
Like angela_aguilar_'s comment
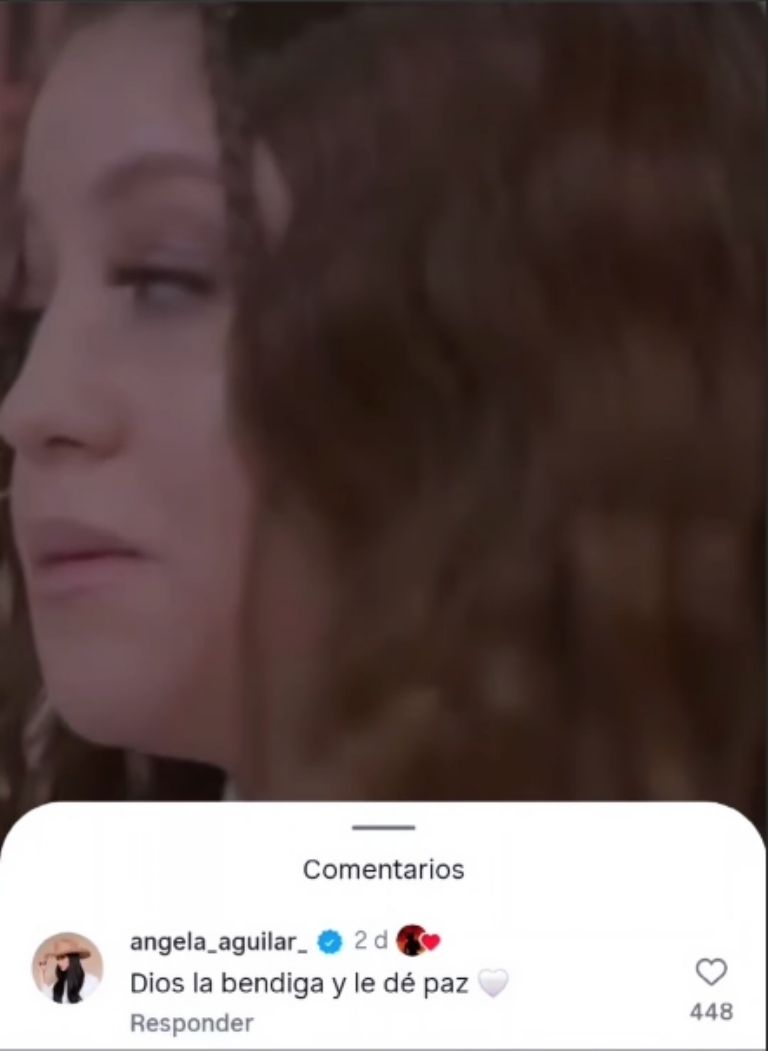[x=711, y=971]
